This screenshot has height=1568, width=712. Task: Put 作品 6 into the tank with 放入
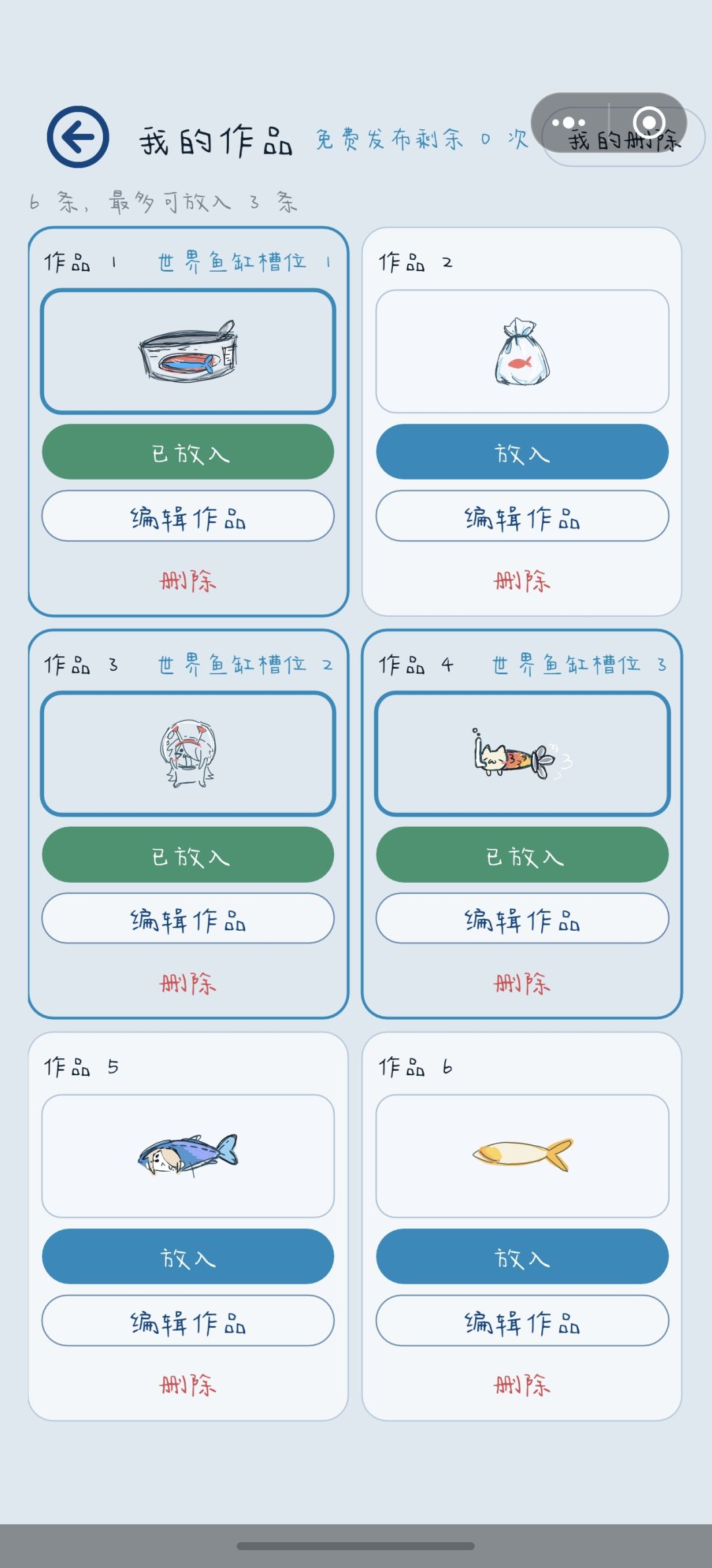(x=522, y=1257)
